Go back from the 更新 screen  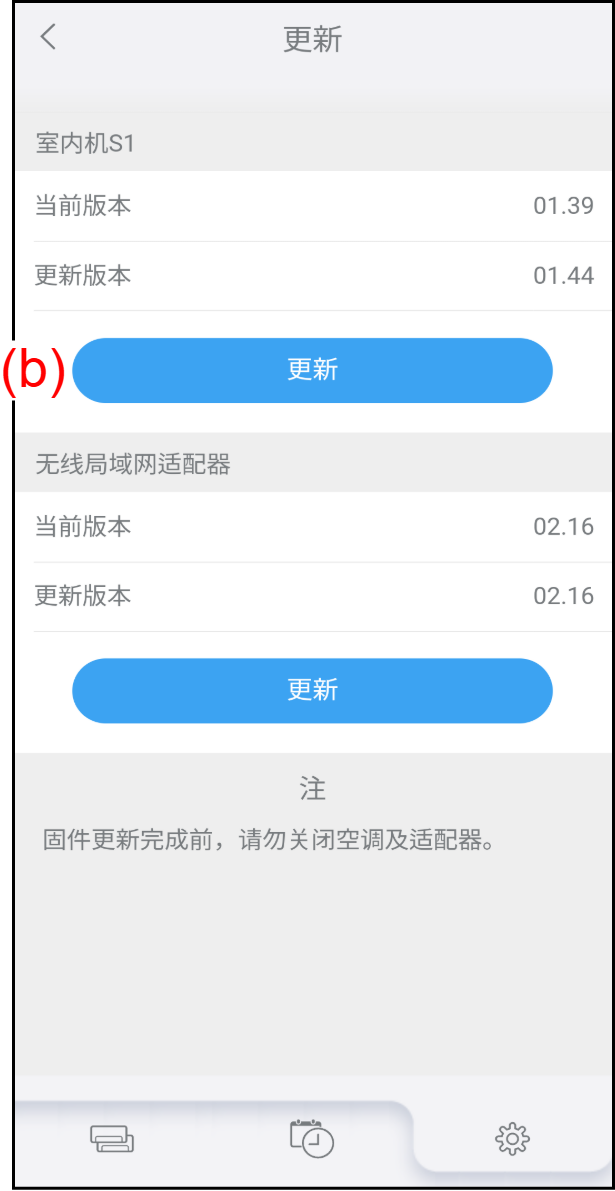coord(48,38)
